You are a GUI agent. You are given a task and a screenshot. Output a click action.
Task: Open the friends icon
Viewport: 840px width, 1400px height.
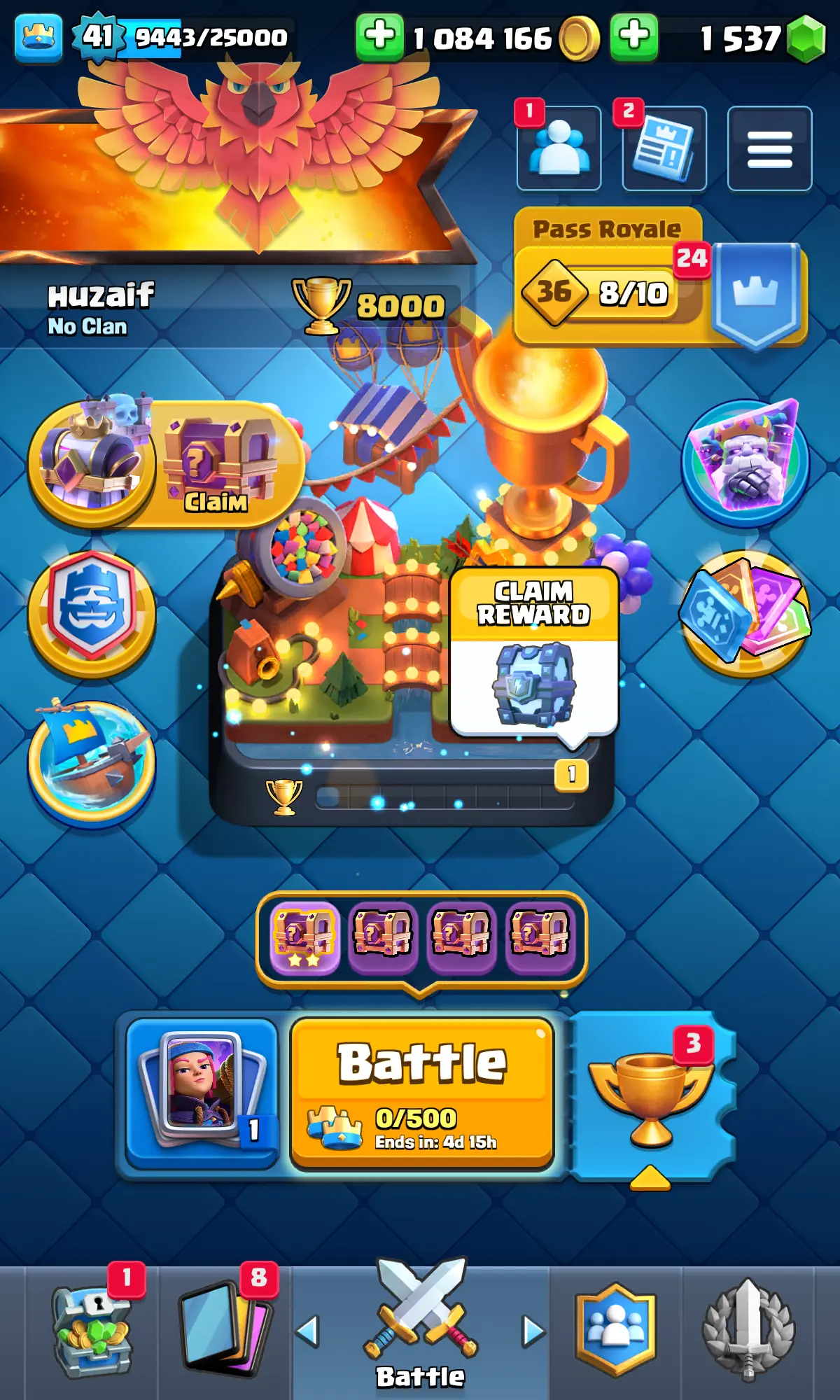(559, 148)
